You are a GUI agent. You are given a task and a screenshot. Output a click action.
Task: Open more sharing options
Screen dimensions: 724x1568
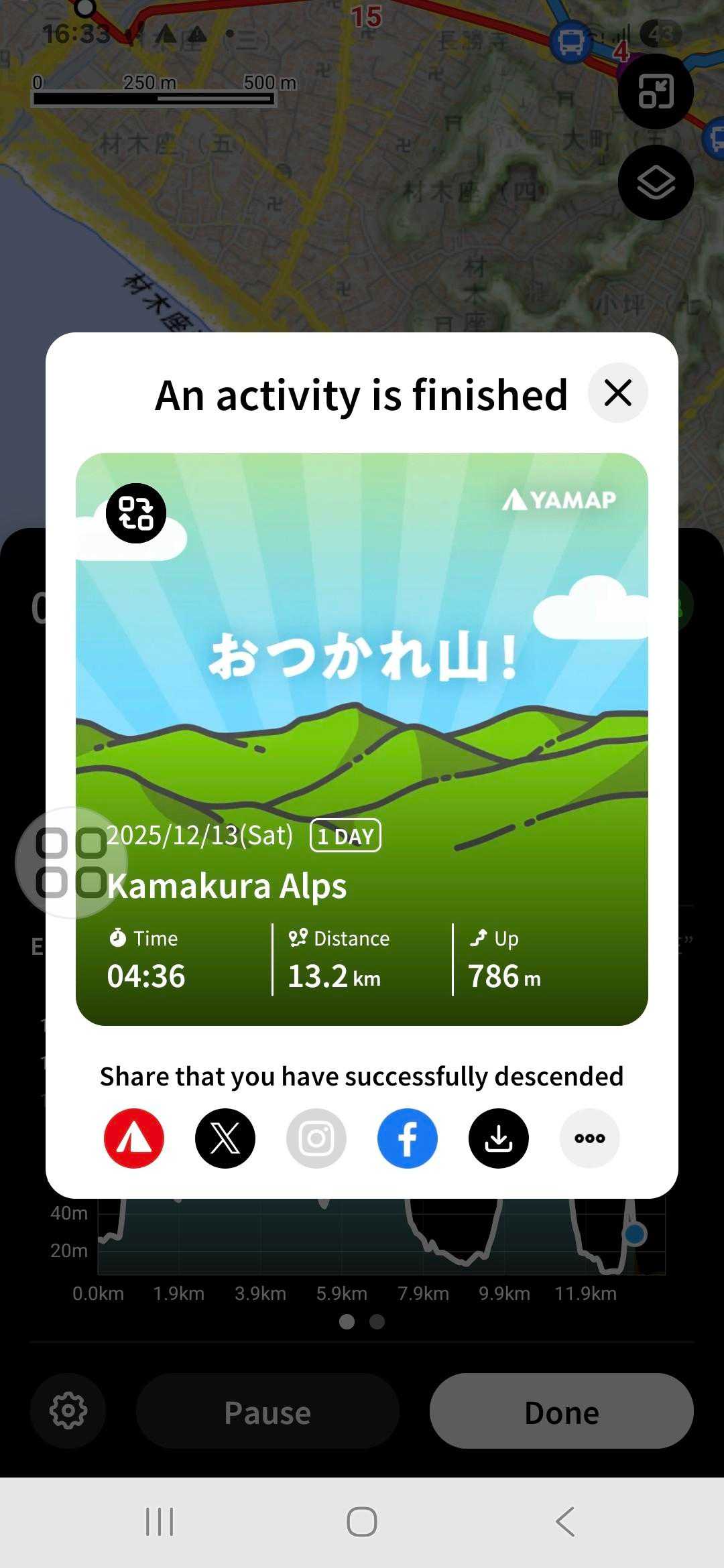(590, 1138)
